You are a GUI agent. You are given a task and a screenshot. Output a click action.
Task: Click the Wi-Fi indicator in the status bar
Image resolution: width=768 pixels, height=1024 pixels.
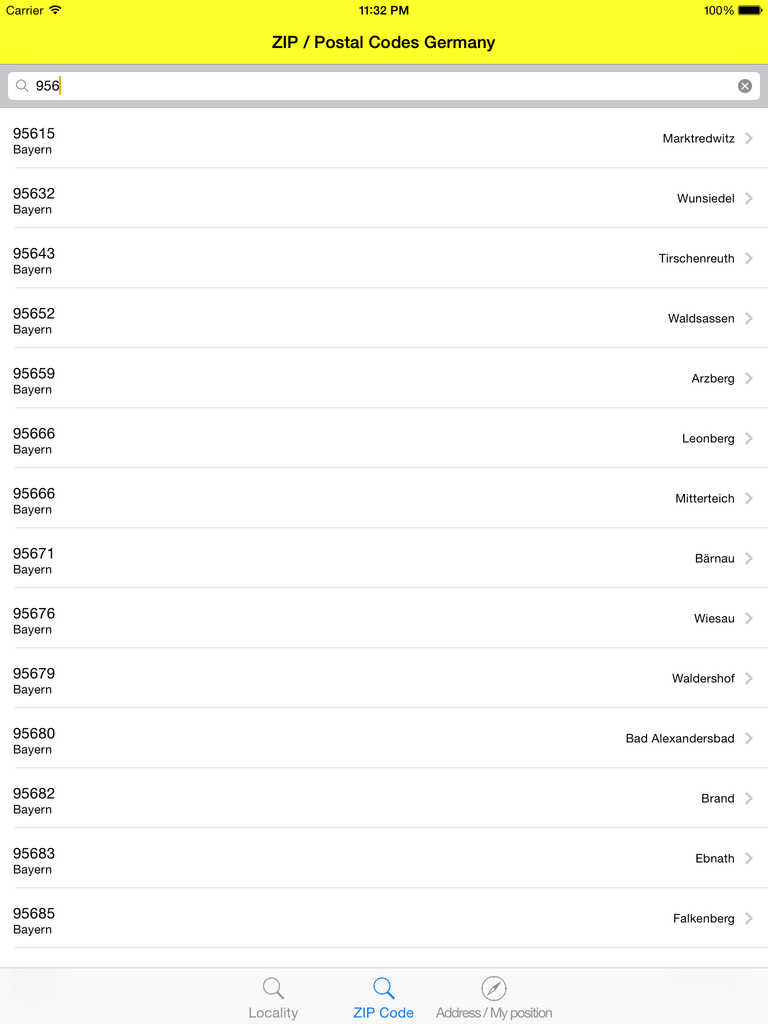(55, 10)
